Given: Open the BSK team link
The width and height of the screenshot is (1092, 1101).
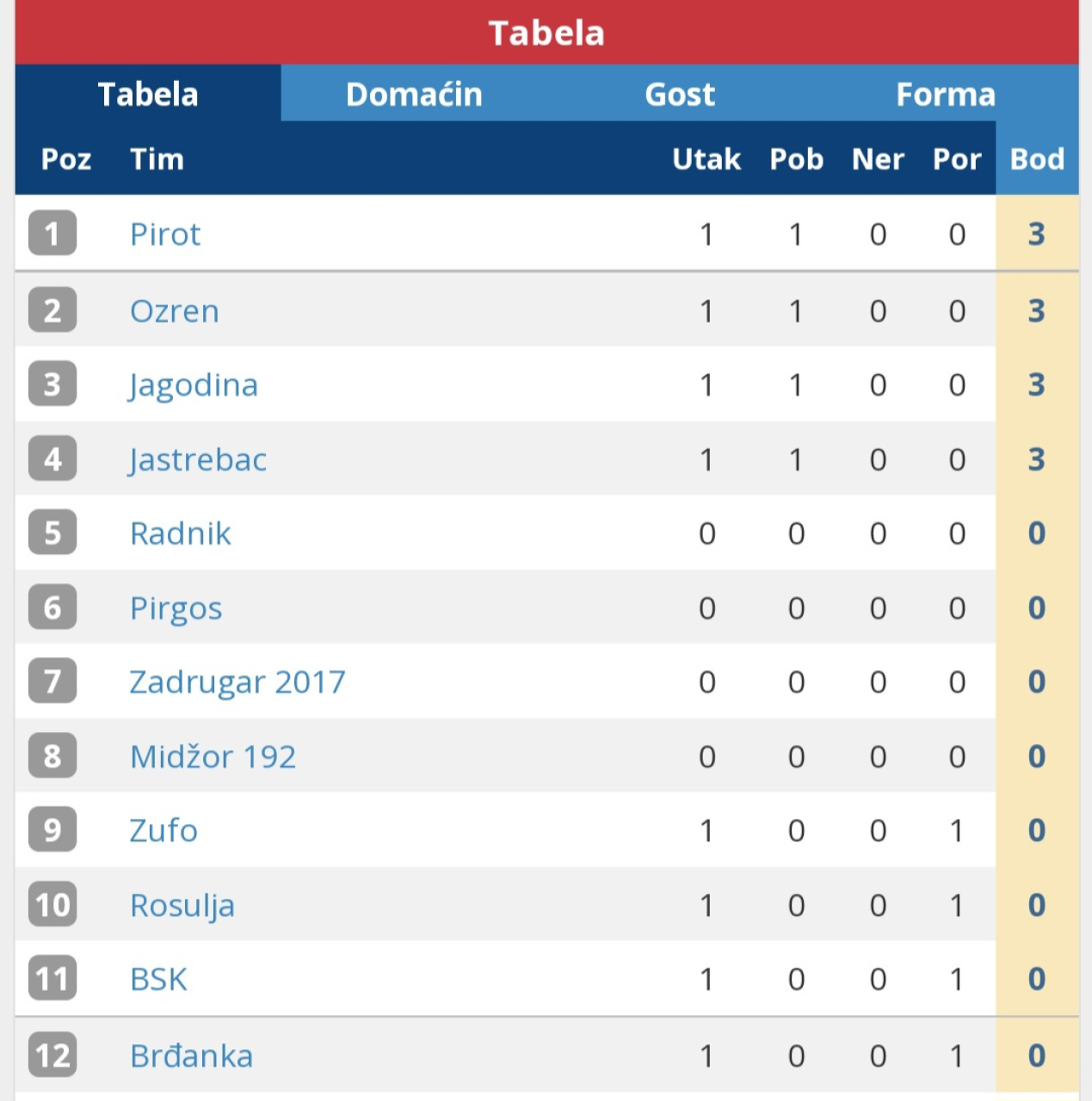Looking at the screenshot, I should click(158, 980).
